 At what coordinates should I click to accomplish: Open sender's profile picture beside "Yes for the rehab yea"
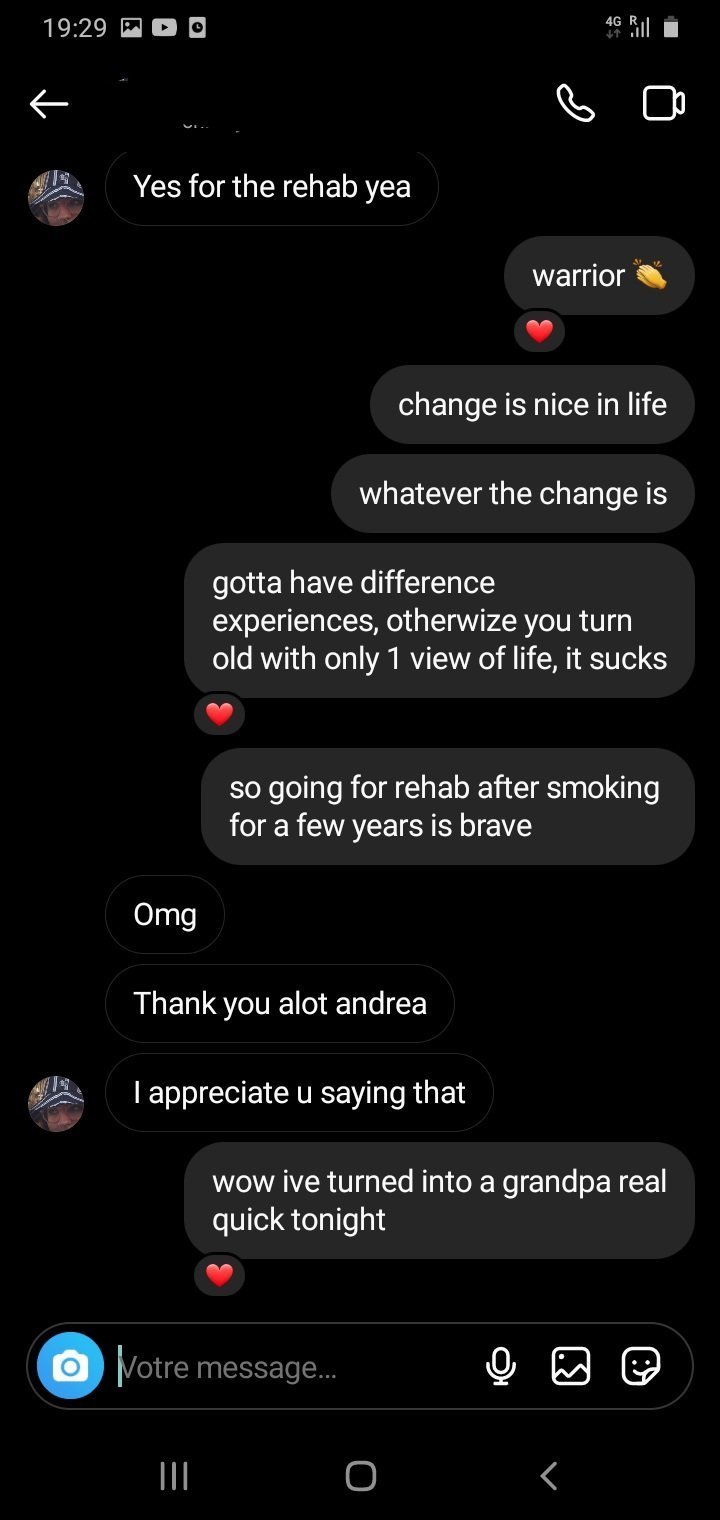click(x=56, y=197)
